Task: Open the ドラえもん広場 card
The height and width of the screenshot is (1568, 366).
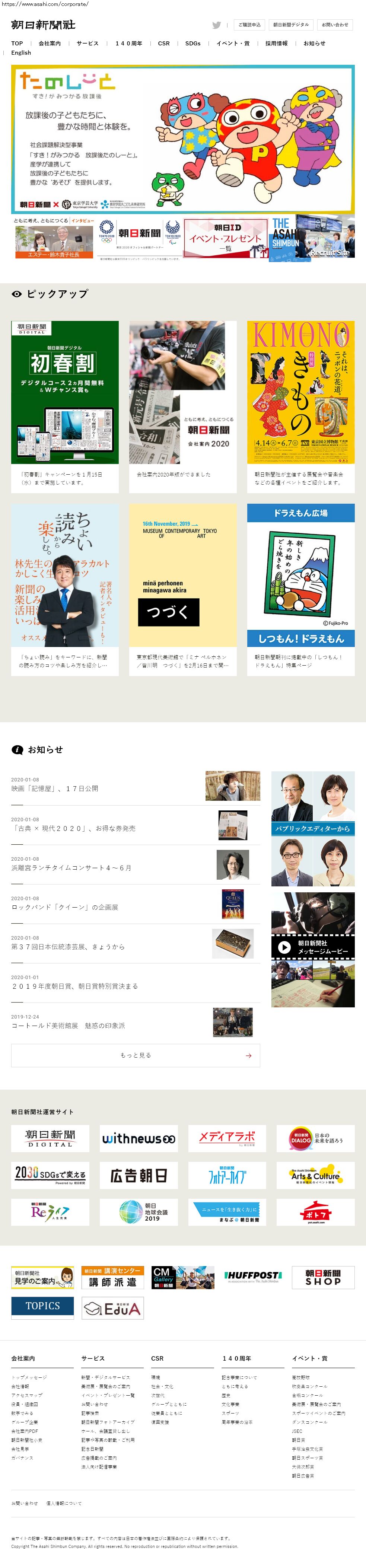Action: pyautogui.click(x=300, y=589)
